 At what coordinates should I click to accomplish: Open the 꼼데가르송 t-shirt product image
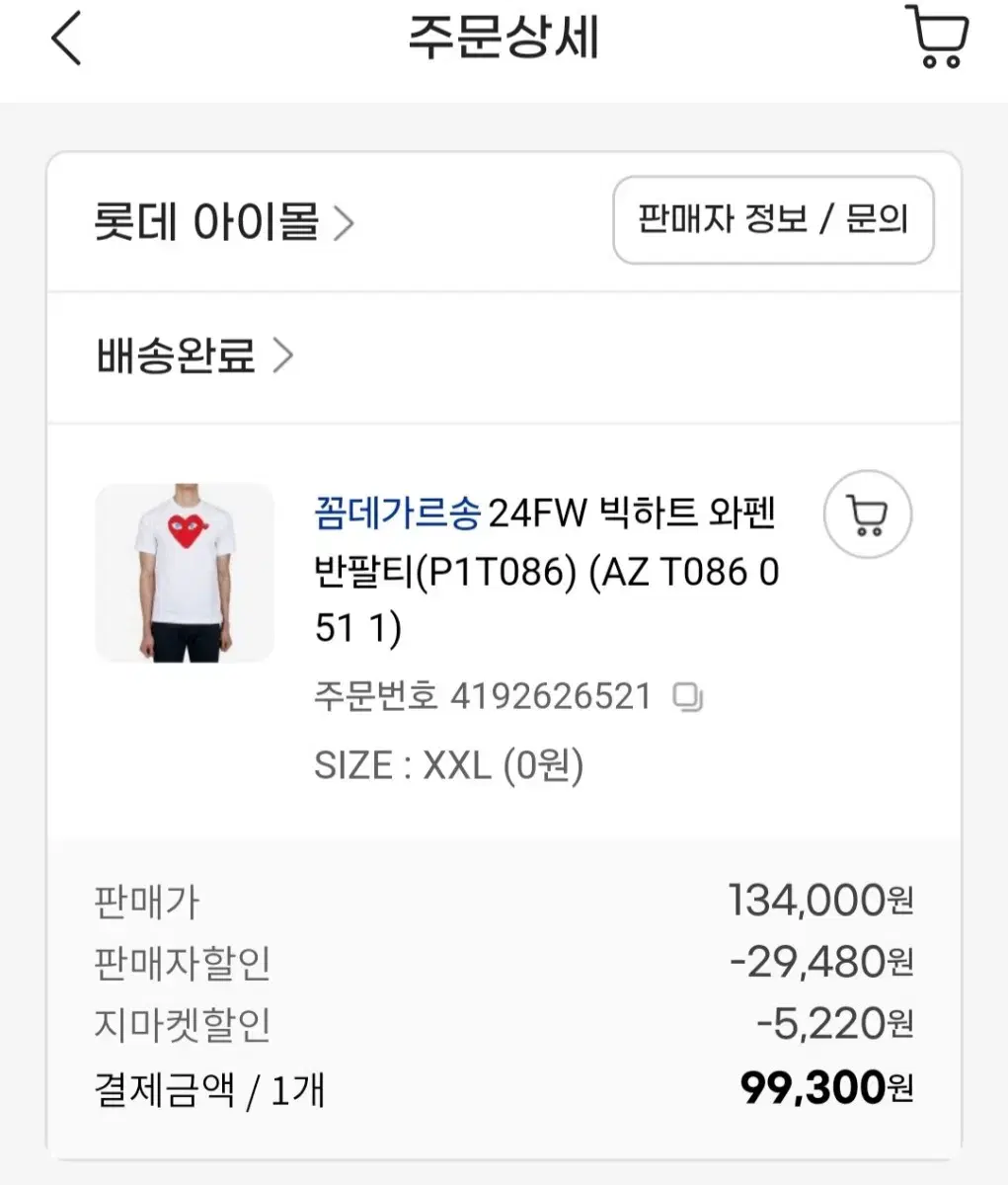click(x=185, y=573)
